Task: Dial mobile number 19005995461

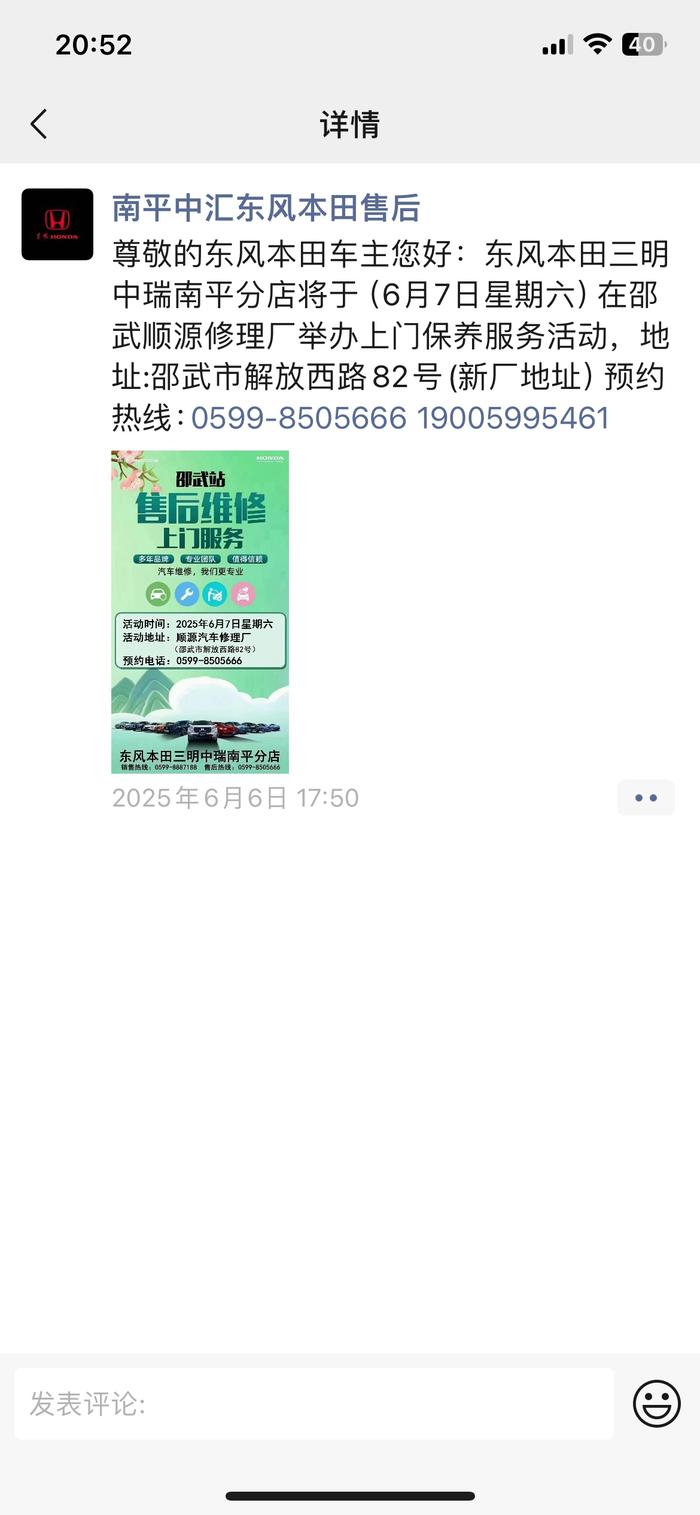Action: [512, 418]
